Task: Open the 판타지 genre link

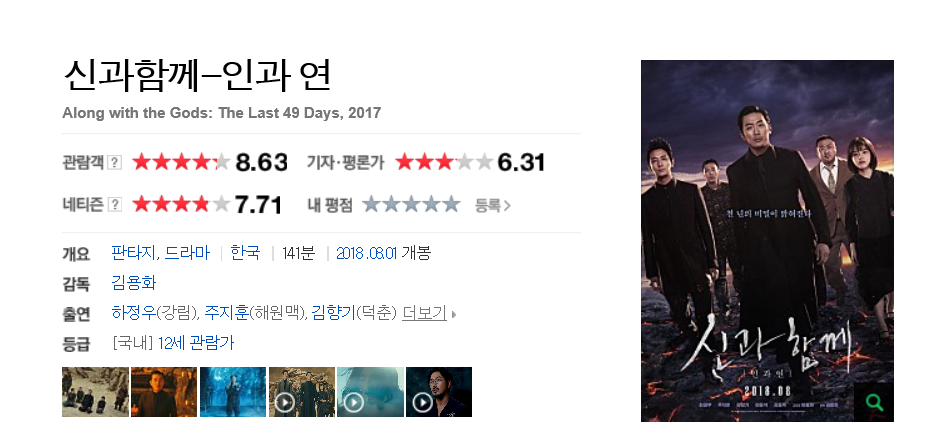Action: (133, 253)
